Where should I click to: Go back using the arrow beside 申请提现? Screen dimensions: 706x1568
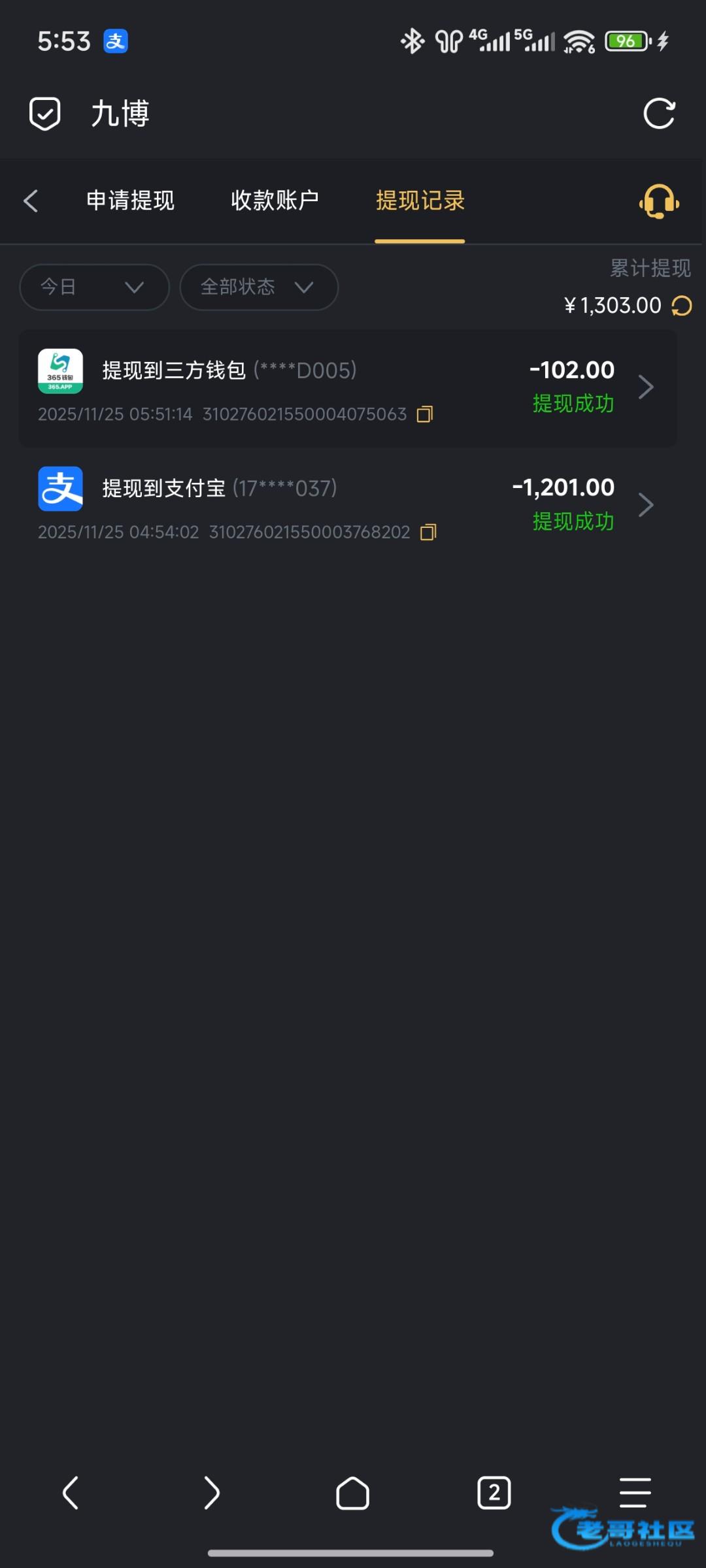pos(31,201)
